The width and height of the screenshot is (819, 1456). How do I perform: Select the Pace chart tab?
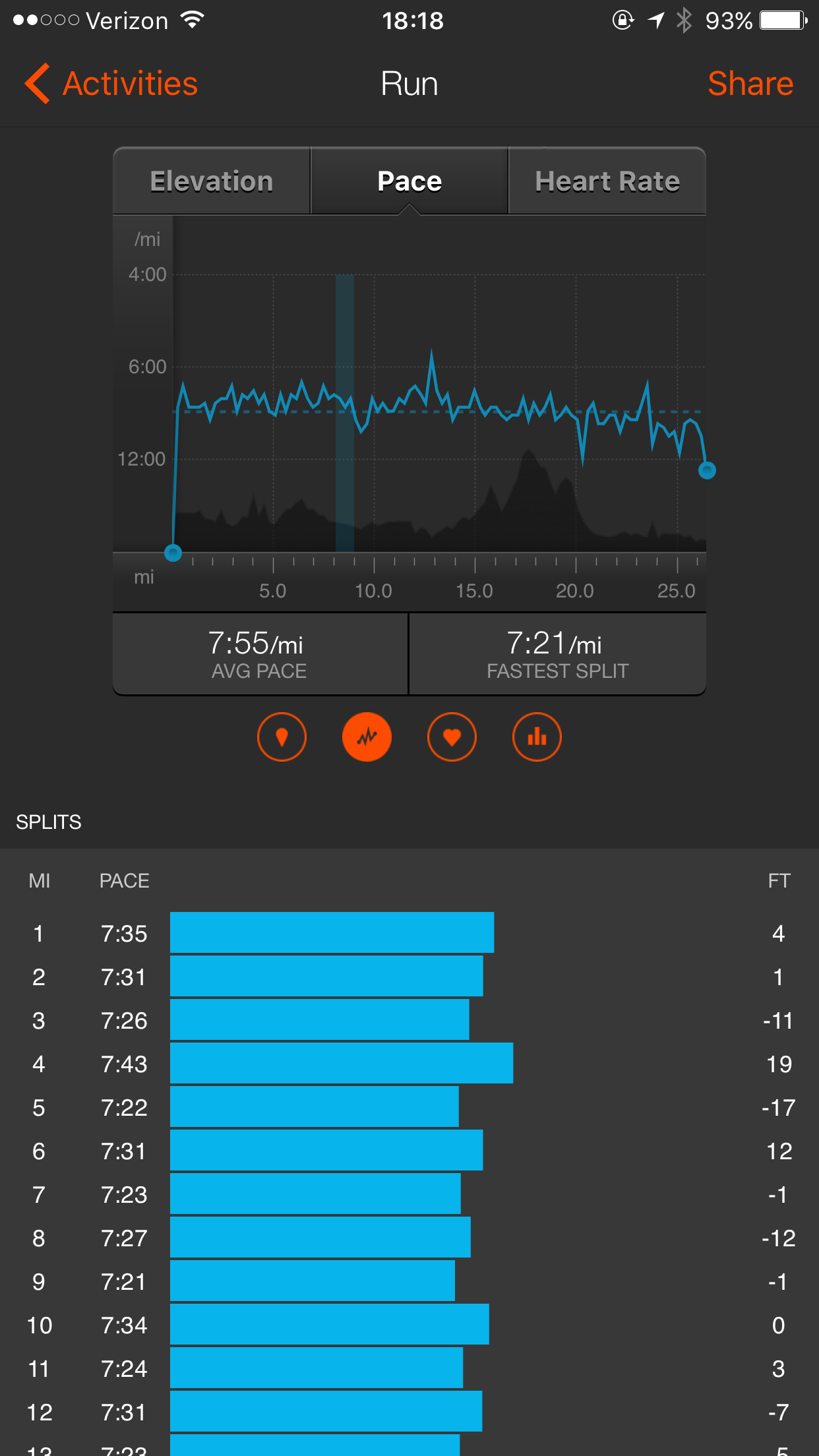tap(409, 181)
